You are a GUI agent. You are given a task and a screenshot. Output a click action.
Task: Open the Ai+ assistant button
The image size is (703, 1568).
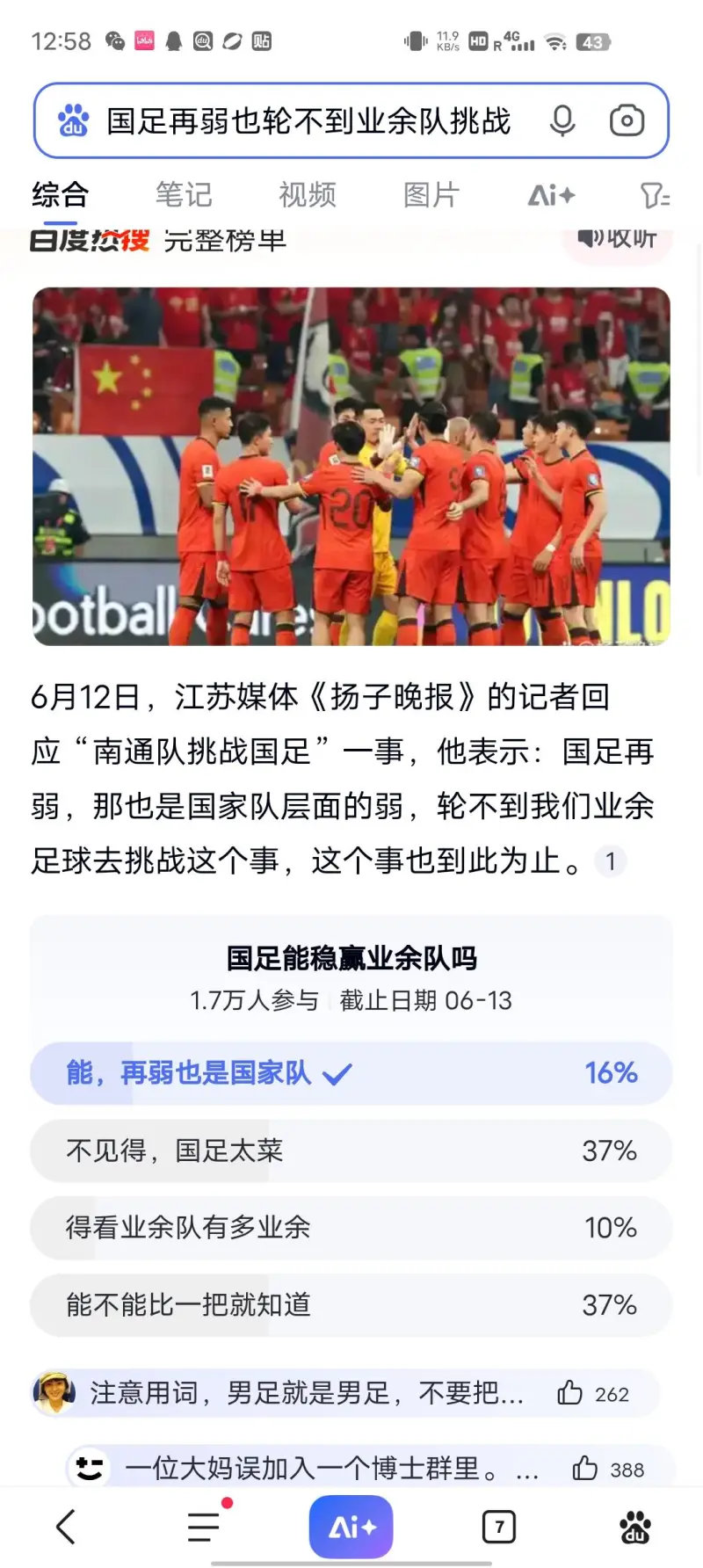[351, 1528]
